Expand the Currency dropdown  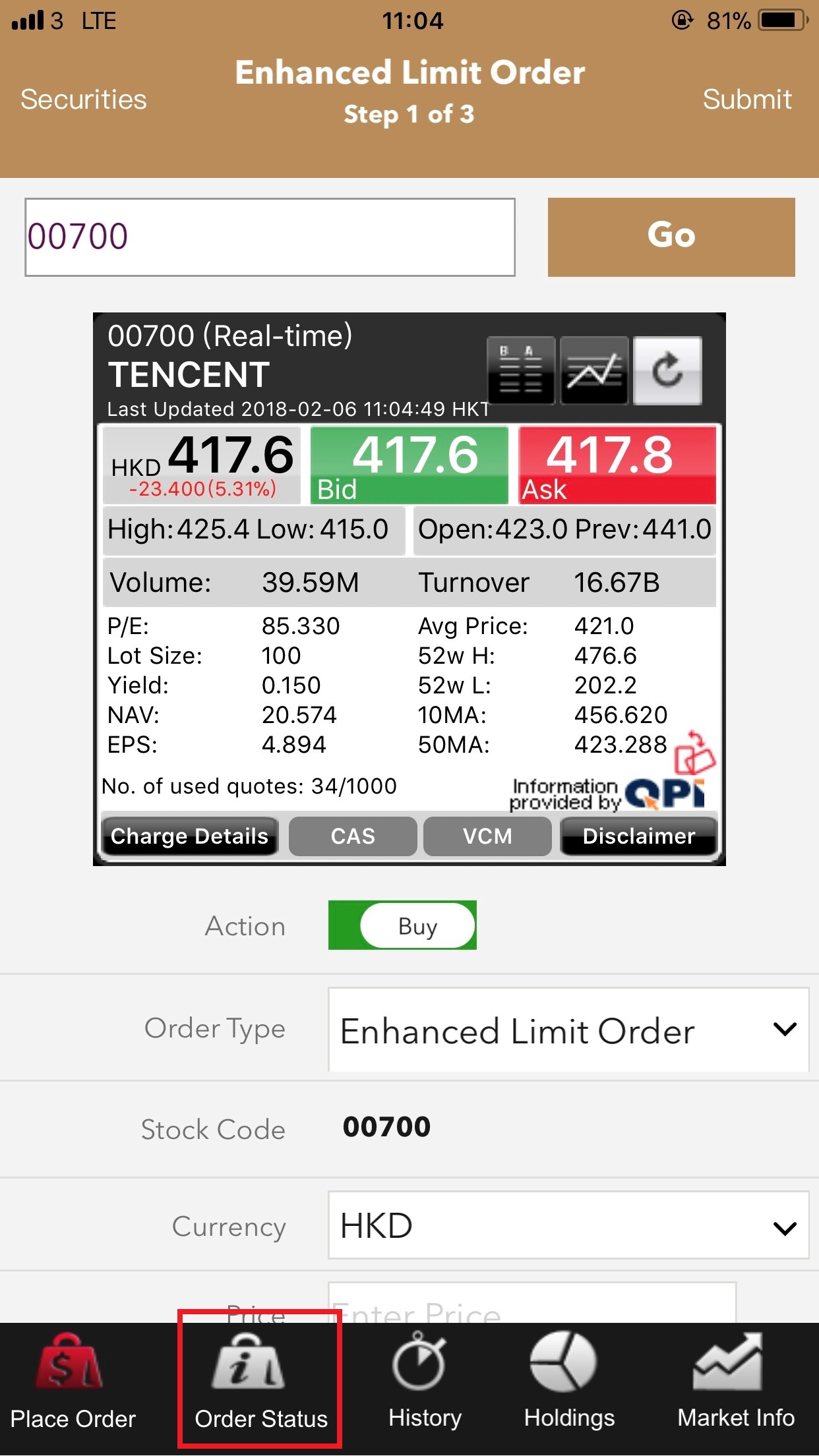pyautogui.click(x=568, y=1226)
